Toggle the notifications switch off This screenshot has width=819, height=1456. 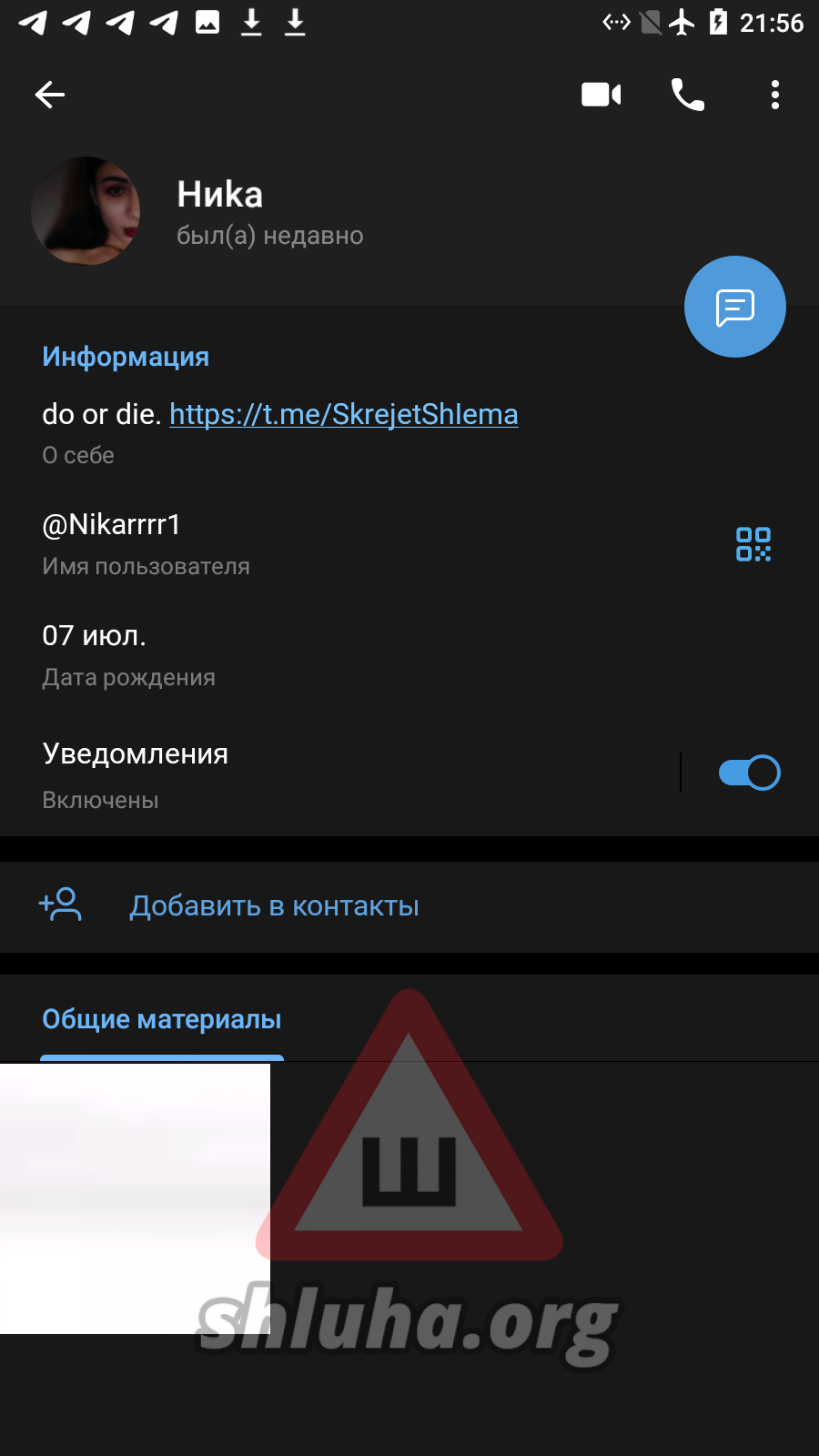[x=749, y=773]
